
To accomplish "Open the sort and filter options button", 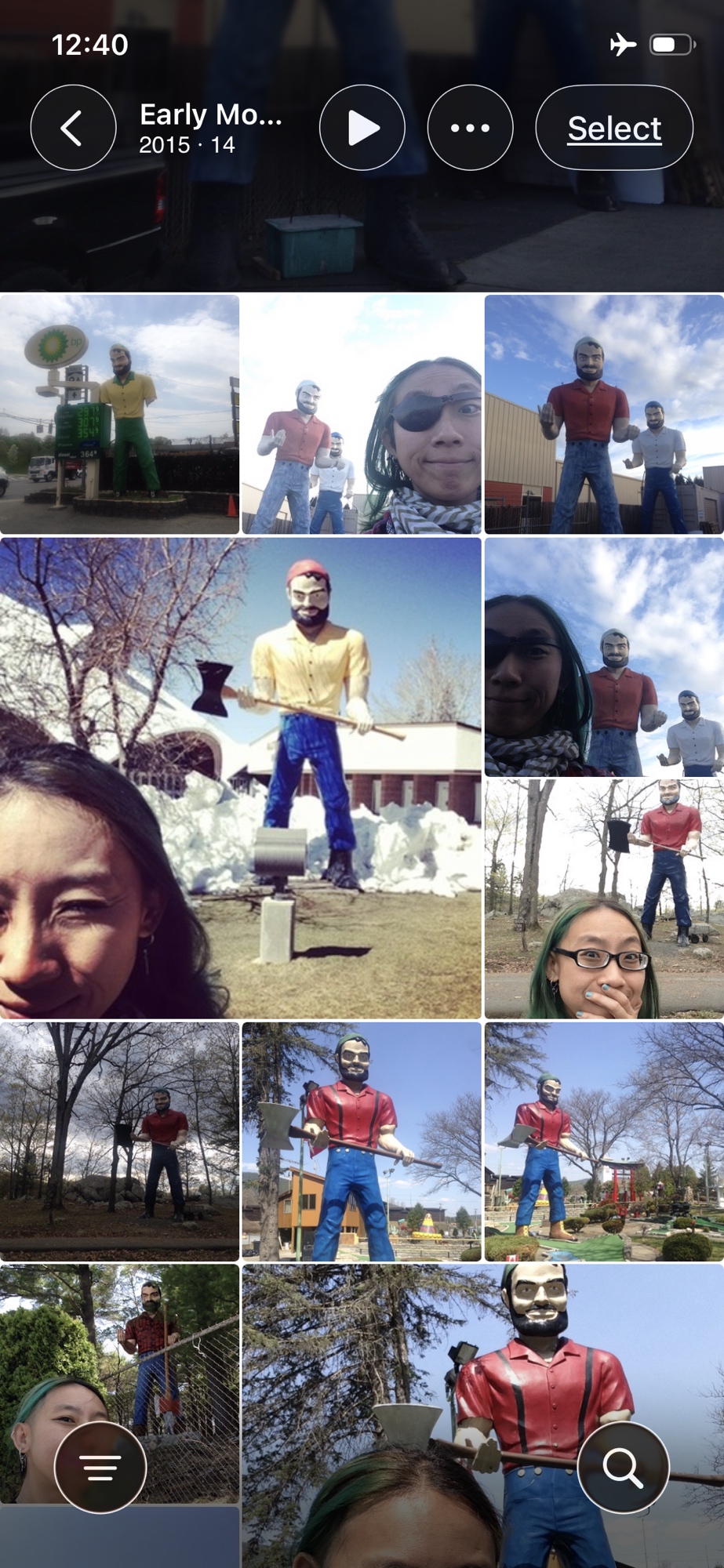I will 100,1467.
